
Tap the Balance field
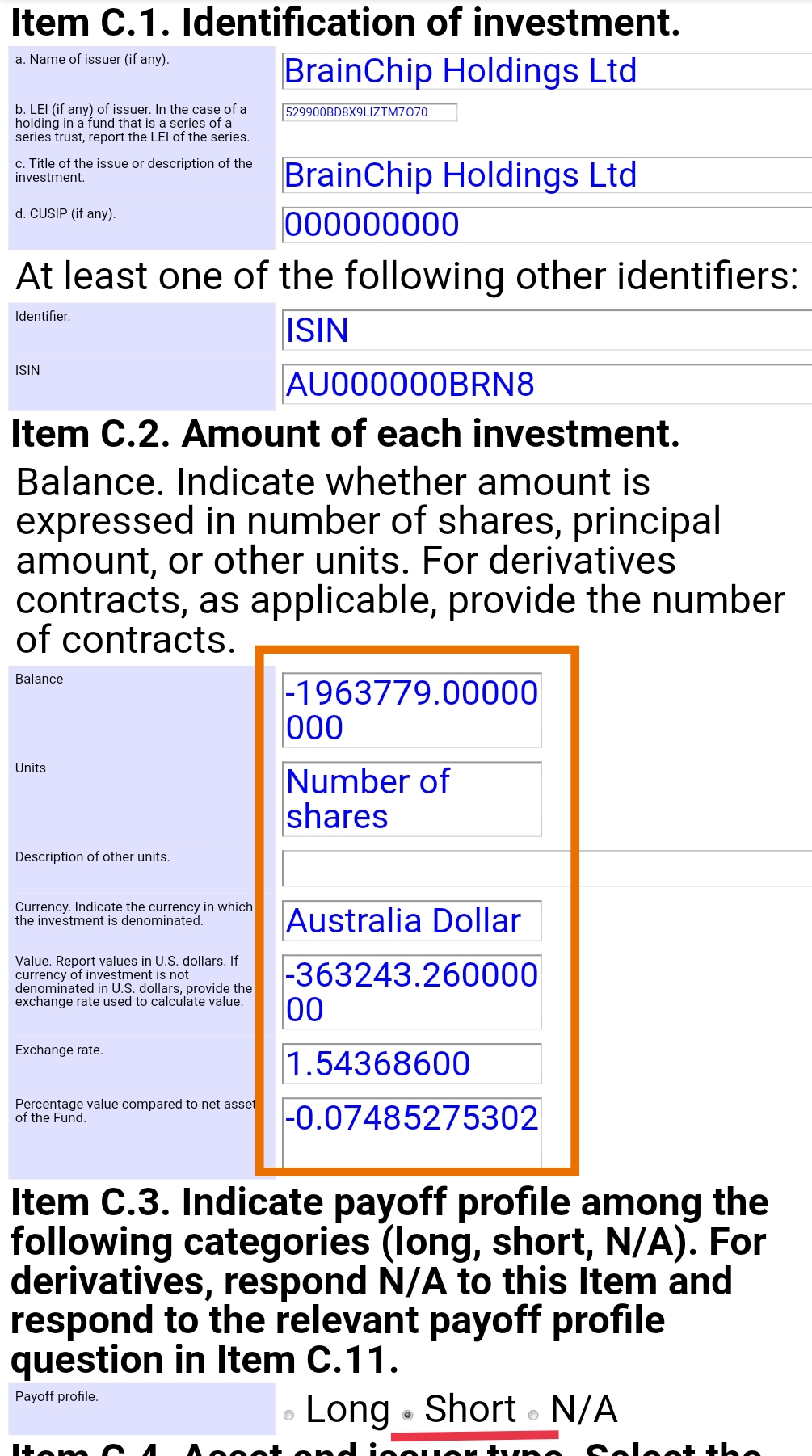411,710
